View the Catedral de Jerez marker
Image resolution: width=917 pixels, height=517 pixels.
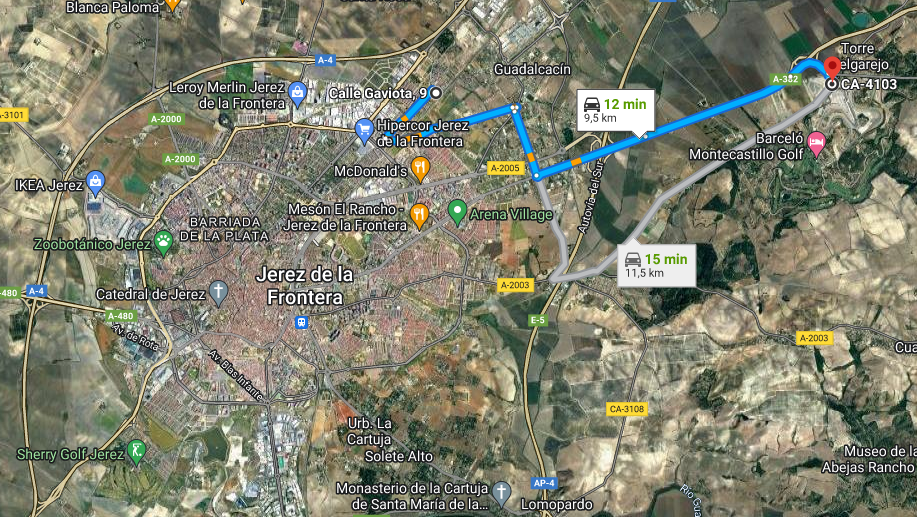tap(219, 292)
